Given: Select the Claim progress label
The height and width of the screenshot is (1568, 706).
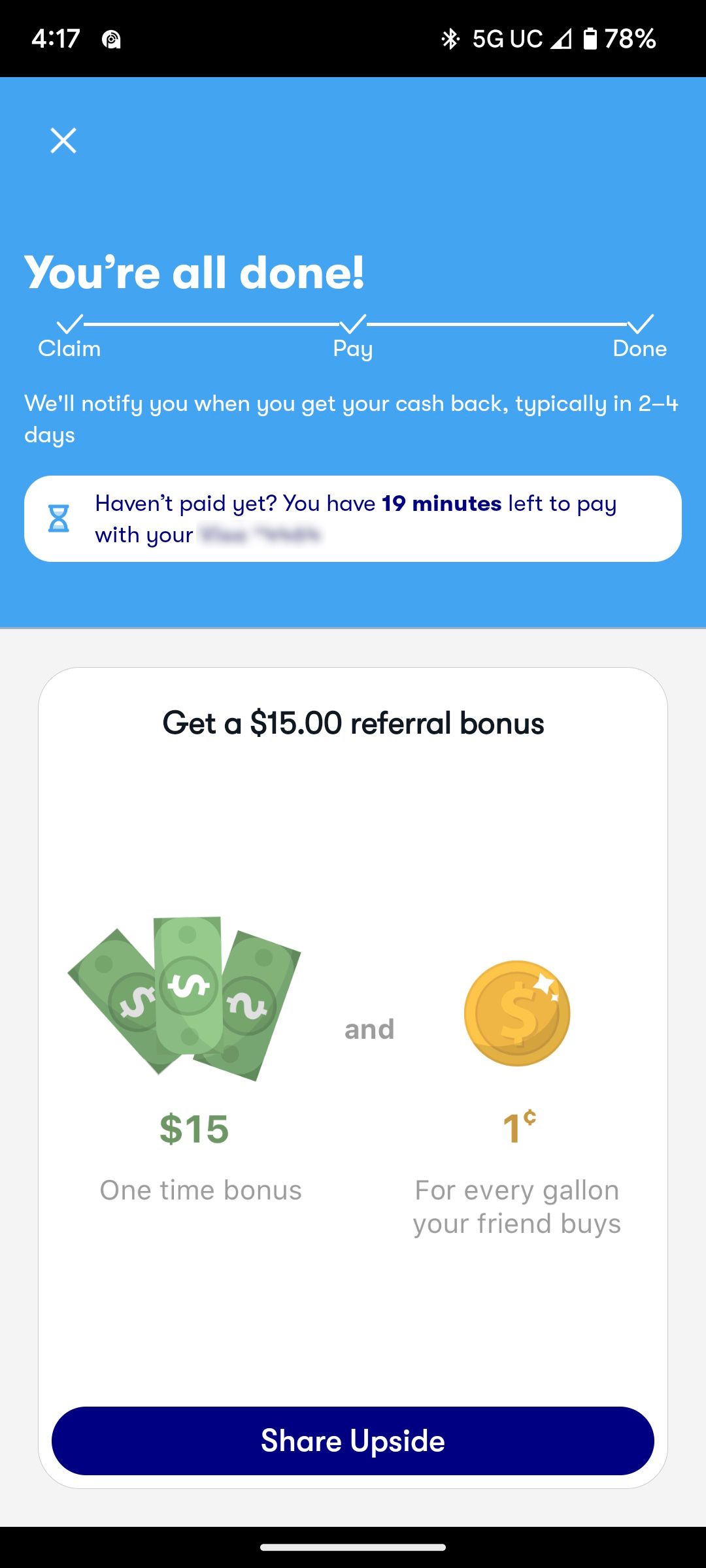Looking at the screenshot, I should pos(69,348).
